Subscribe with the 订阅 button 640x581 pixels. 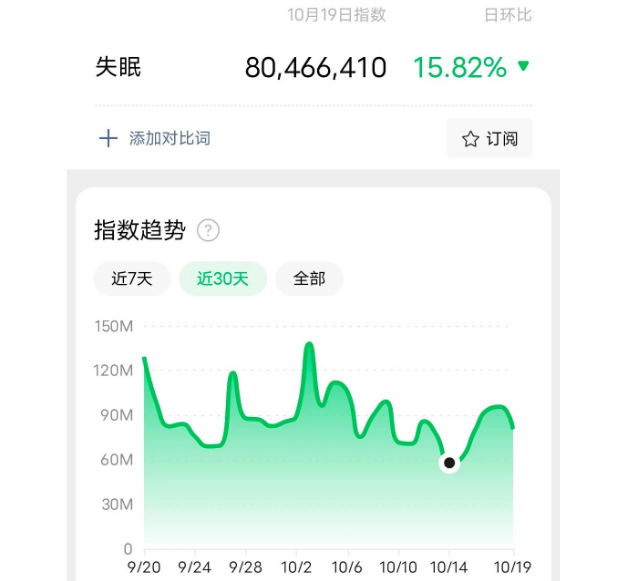pos(489,139)
